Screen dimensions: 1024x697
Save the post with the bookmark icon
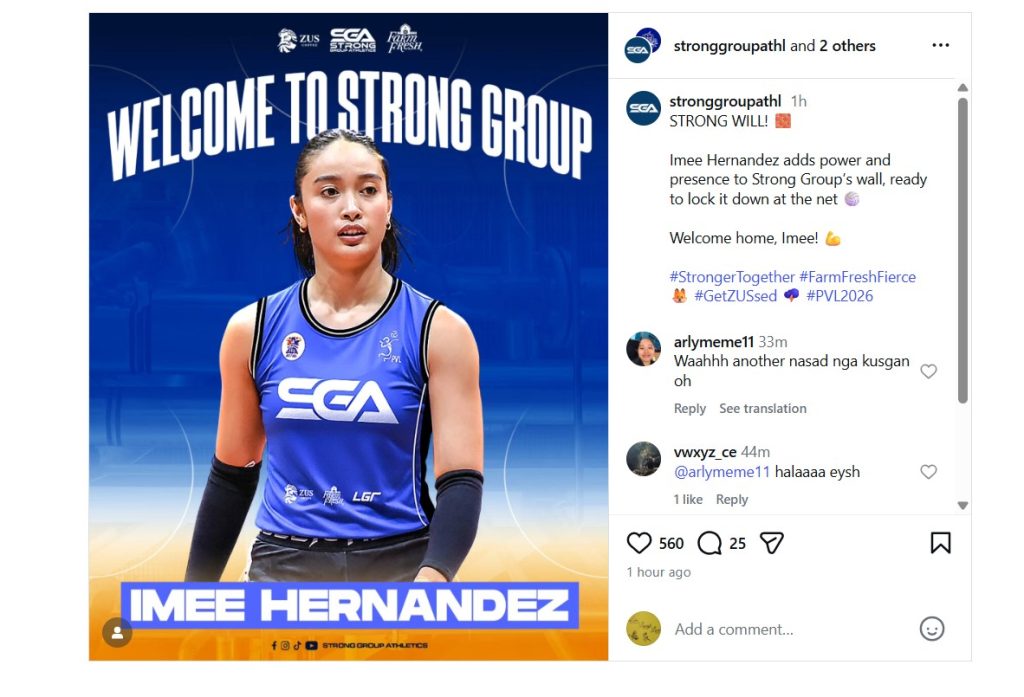click(940, 543)
